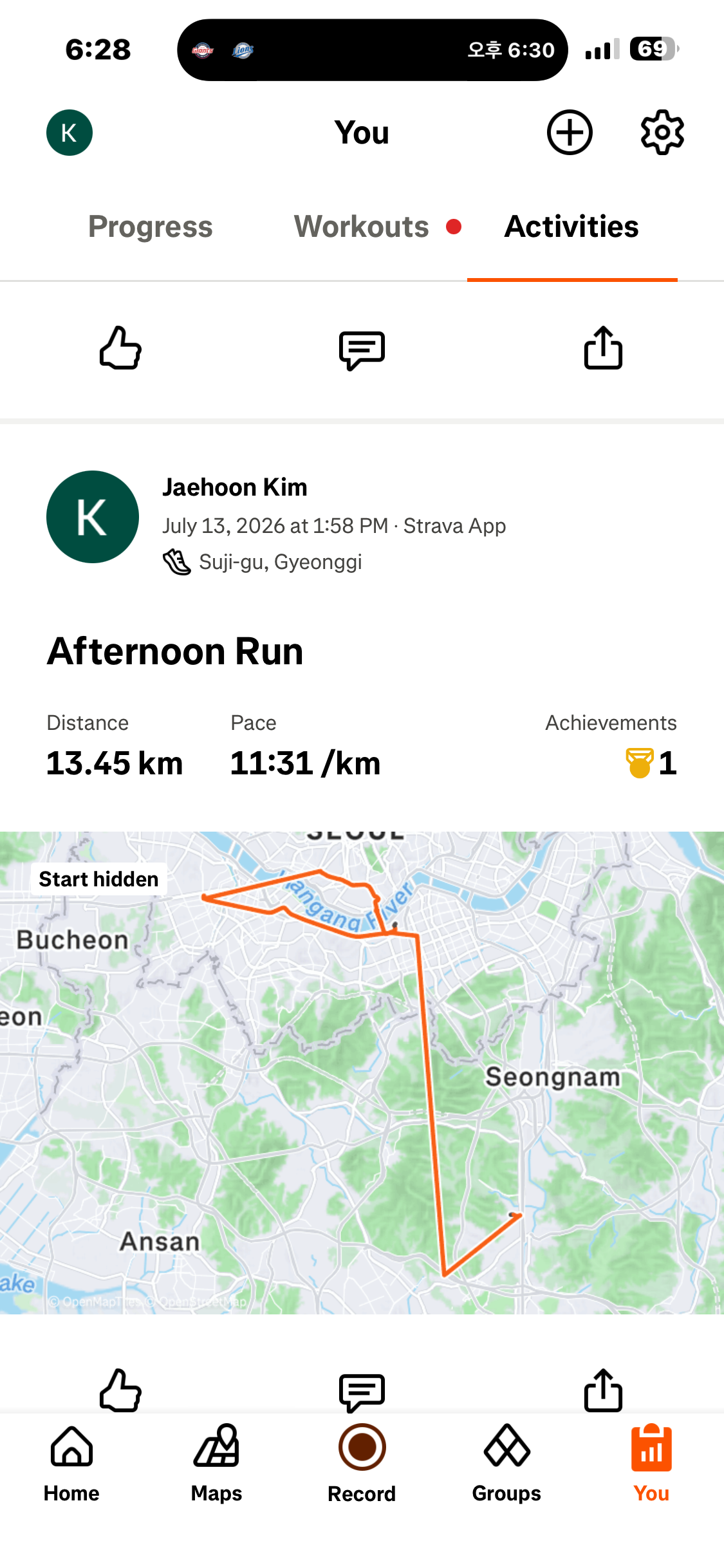Open Jaehoon Kim's profile from the post avatar
Viewport: 724px width, 1568px height.
(x=93, y=517)
